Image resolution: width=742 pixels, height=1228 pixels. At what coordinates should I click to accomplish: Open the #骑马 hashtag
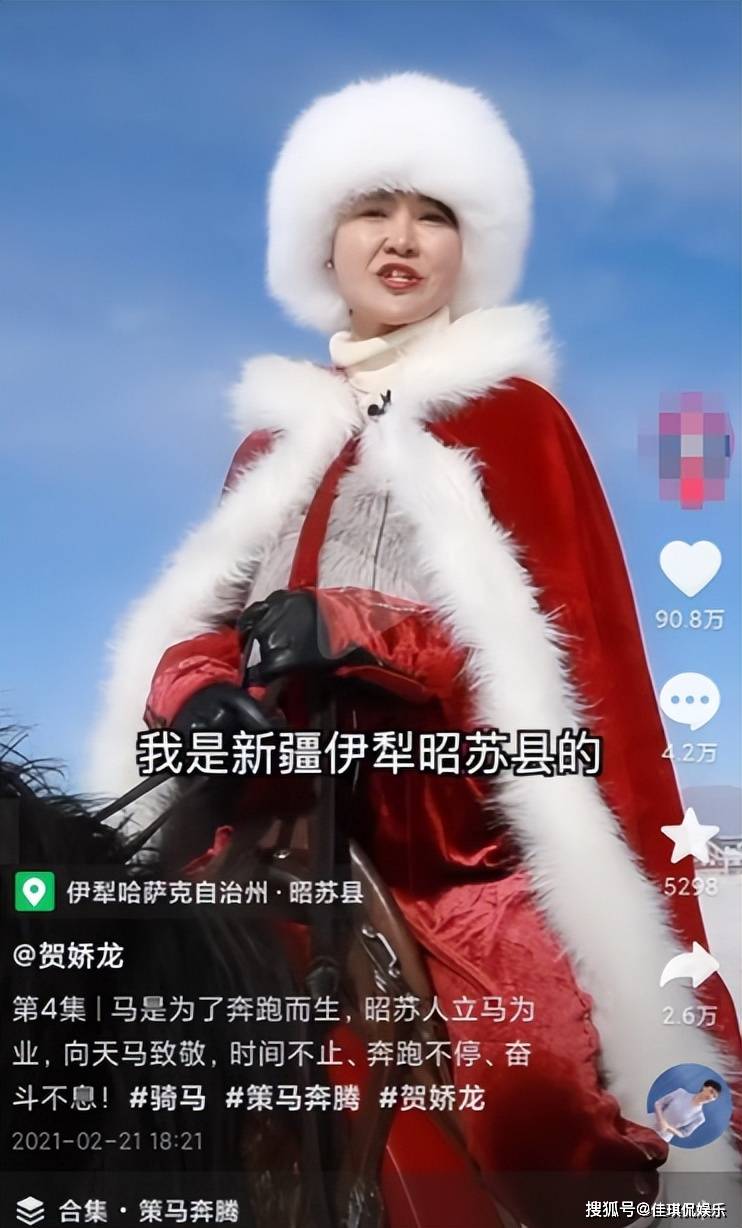pos(168,1097)
